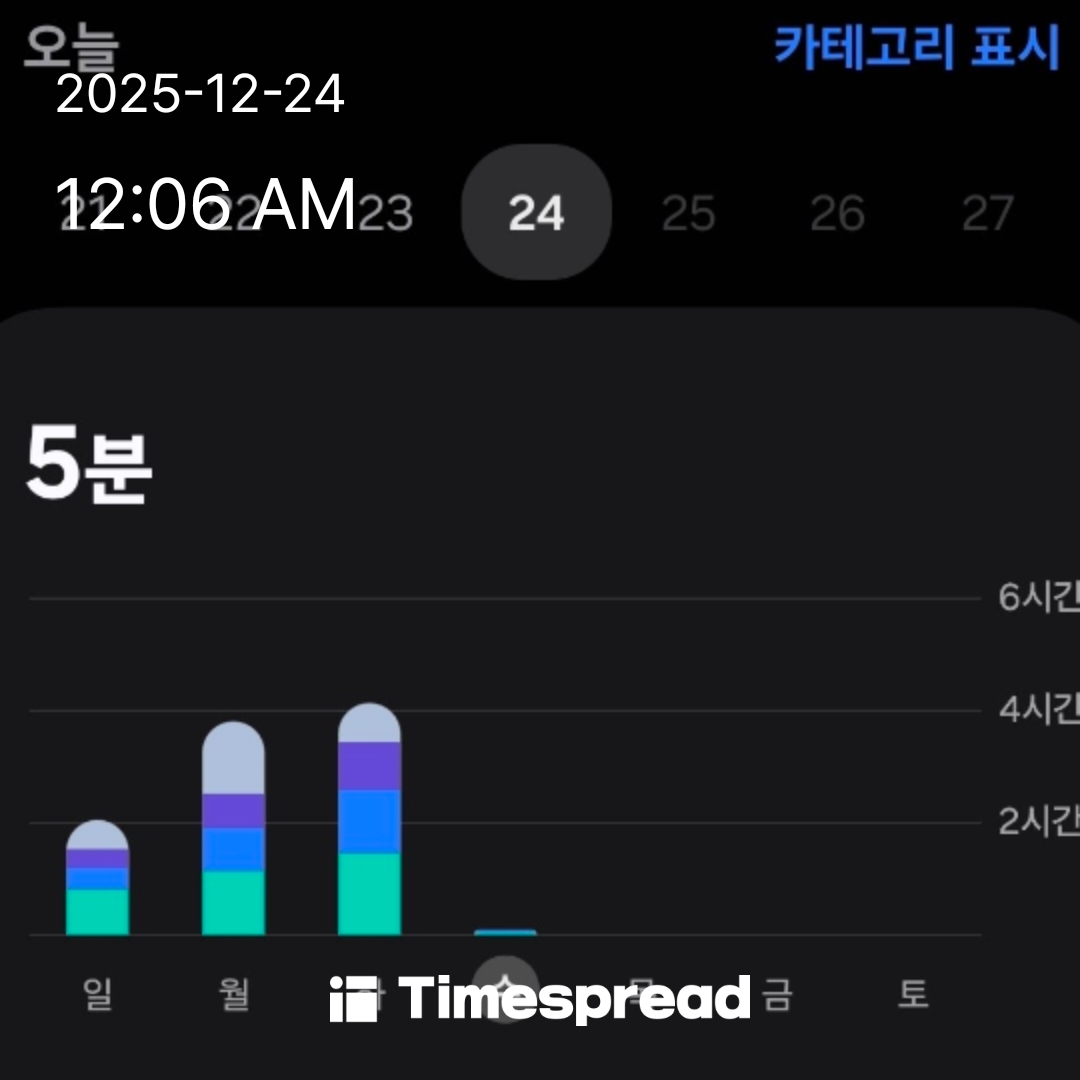Tap the usage bar for 일 (Sunday)
This screenshot has width=1080, height=1080.
coord(97,878)
